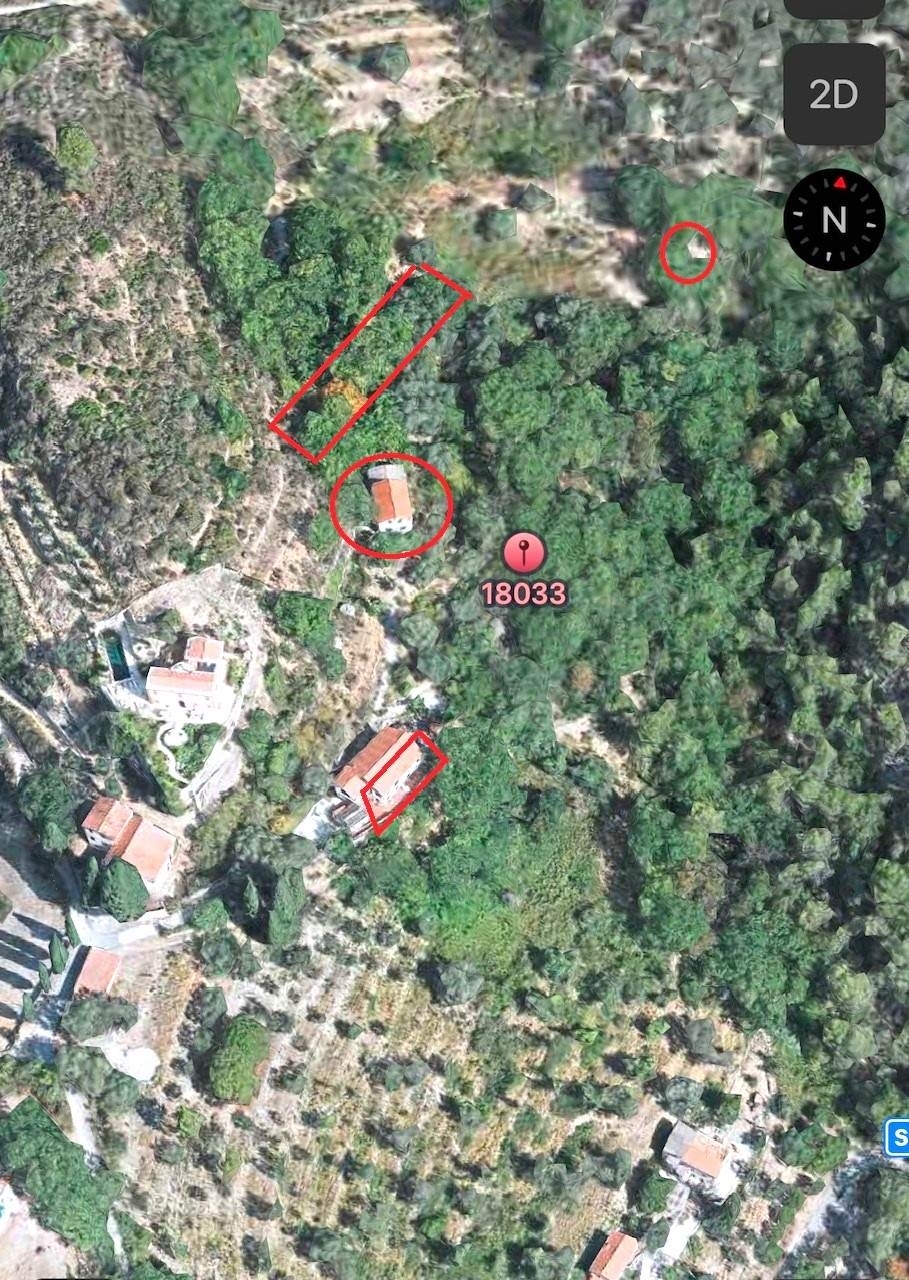
Task: Tap the compass to reset north
Action: point(834,219)
